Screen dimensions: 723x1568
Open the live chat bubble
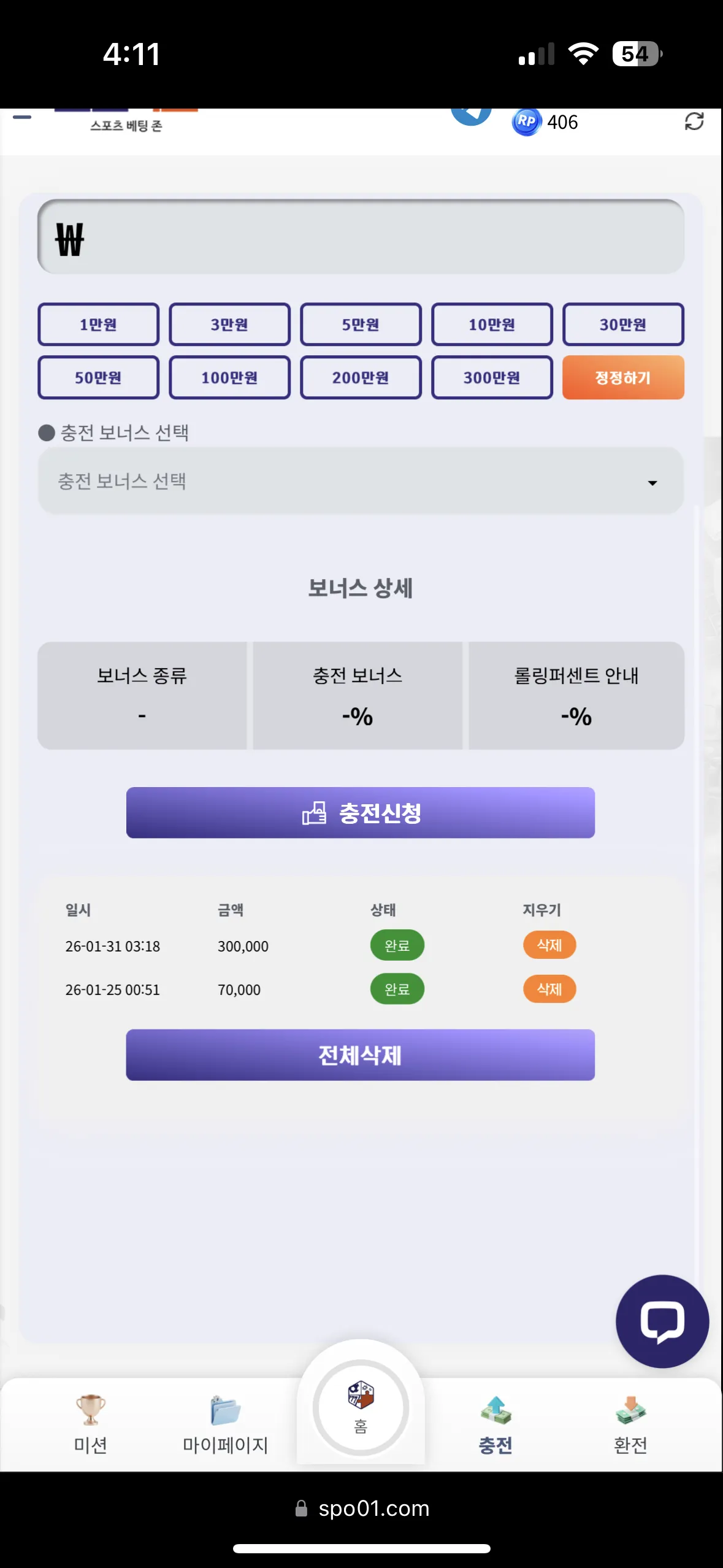(662, 1321)
